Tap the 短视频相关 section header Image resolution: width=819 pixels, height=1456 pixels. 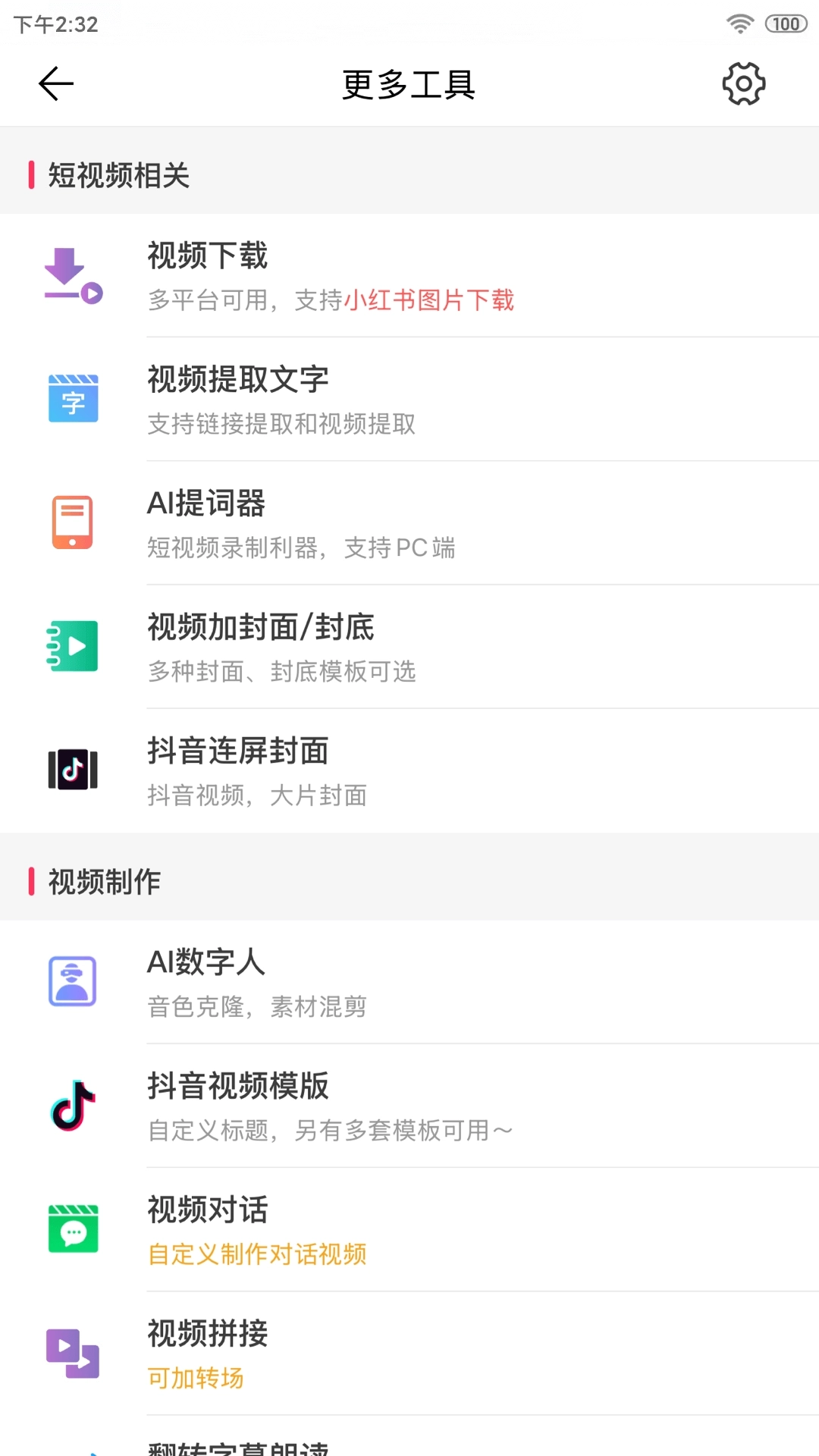(118, 175)
